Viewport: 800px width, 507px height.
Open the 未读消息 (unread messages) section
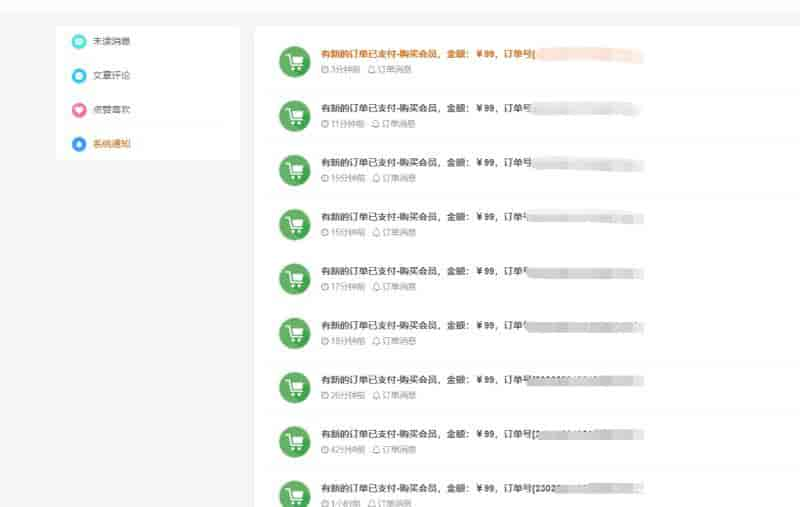[111, 42]
